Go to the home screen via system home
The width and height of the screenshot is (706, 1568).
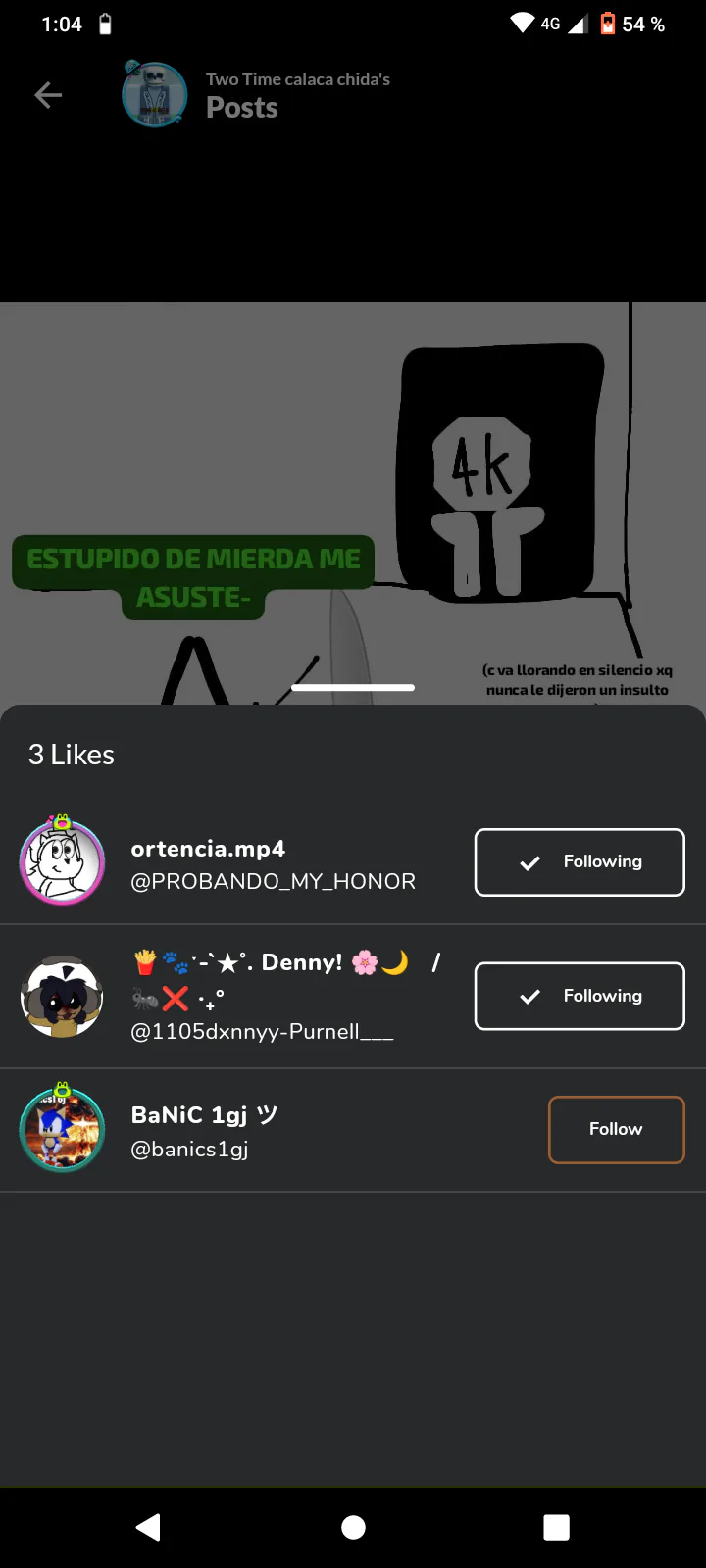(353, 1527)
